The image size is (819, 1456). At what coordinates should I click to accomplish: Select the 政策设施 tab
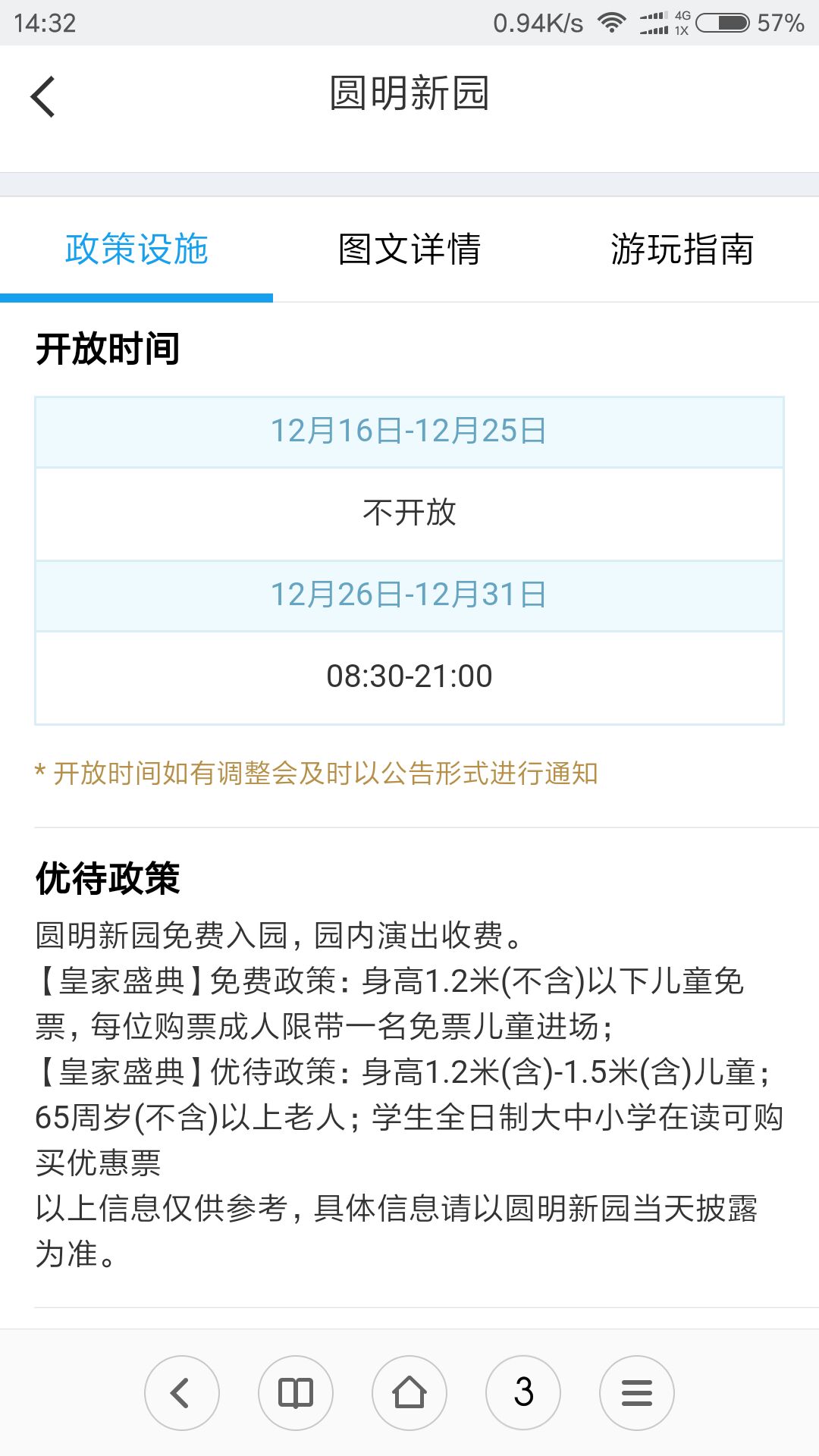(136, 249)
